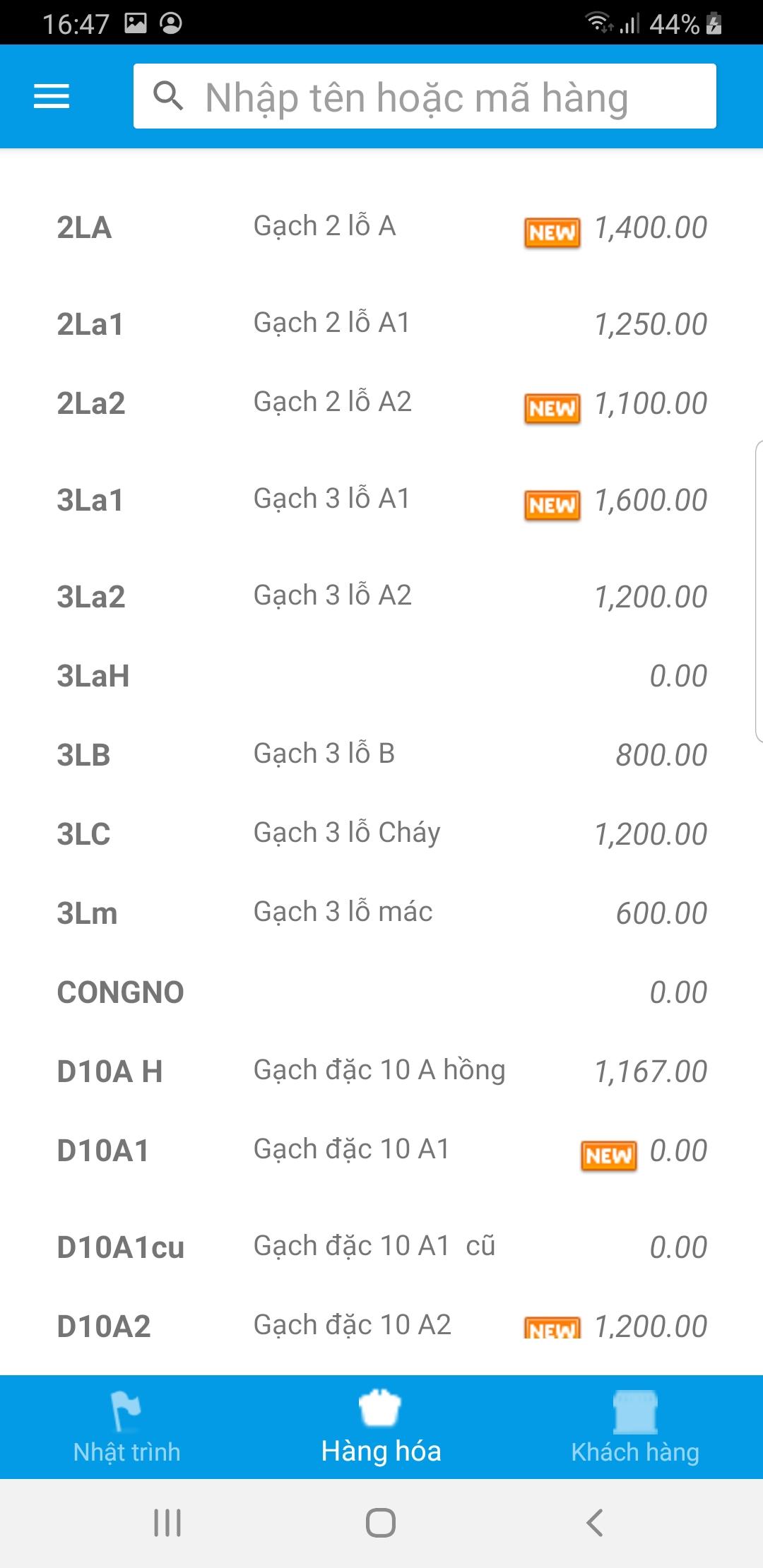Open the 2La1 product row
The height and width of the screenshot is (1568, 763).
pos(381,324)
